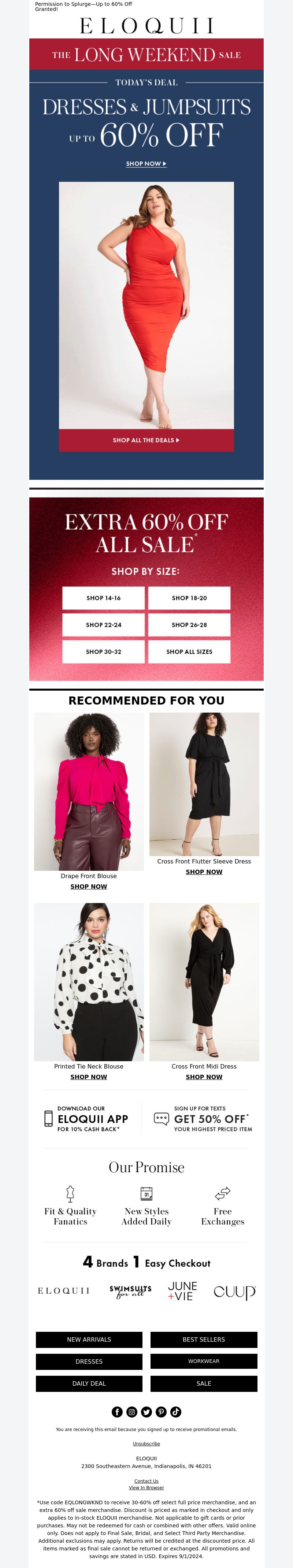Shop now for Printed Tie Neck Blouse
The width and height of the screenshot is (293, 1568).
(x=89, y=1077)
